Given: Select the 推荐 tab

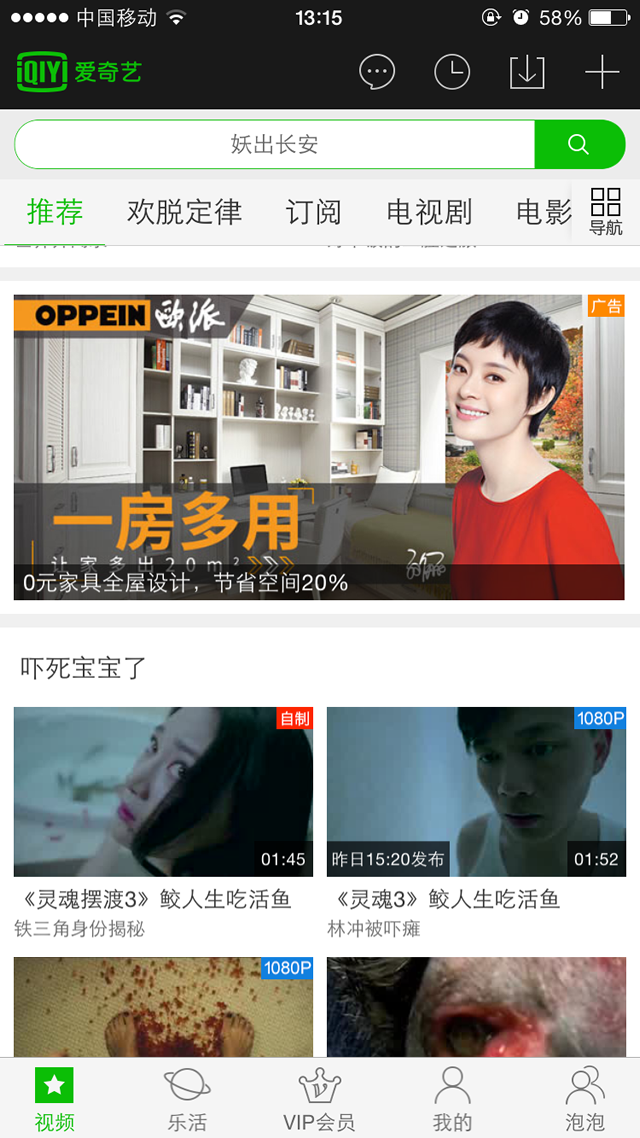Looking at the screenshot, I should click(55, 212).
